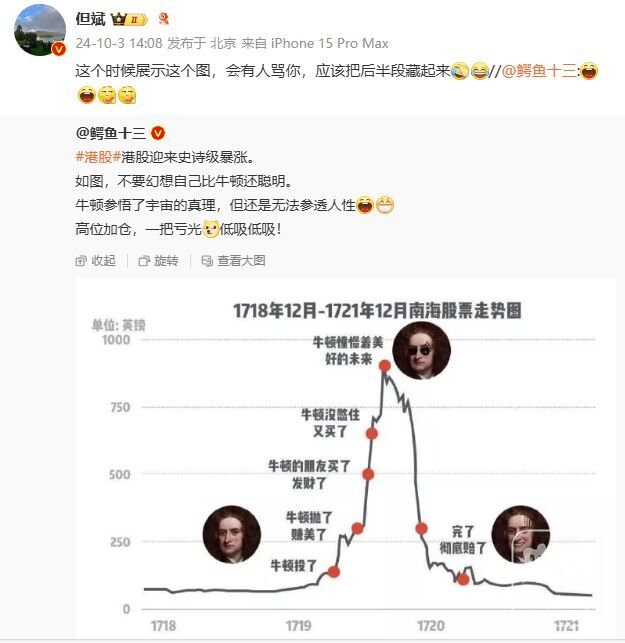625x643 pixels.
Task: Collapse the image with 收起
Action: [96, 261]
